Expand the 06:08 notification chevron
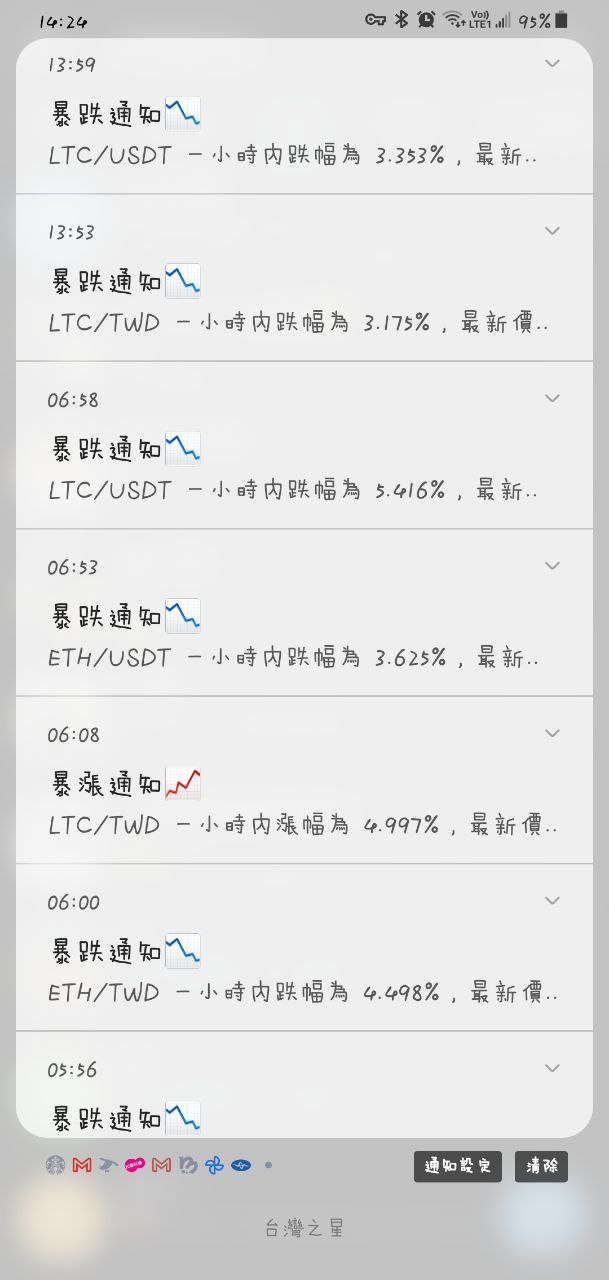Screen dimensions: 609x1280 click(552, 733)
